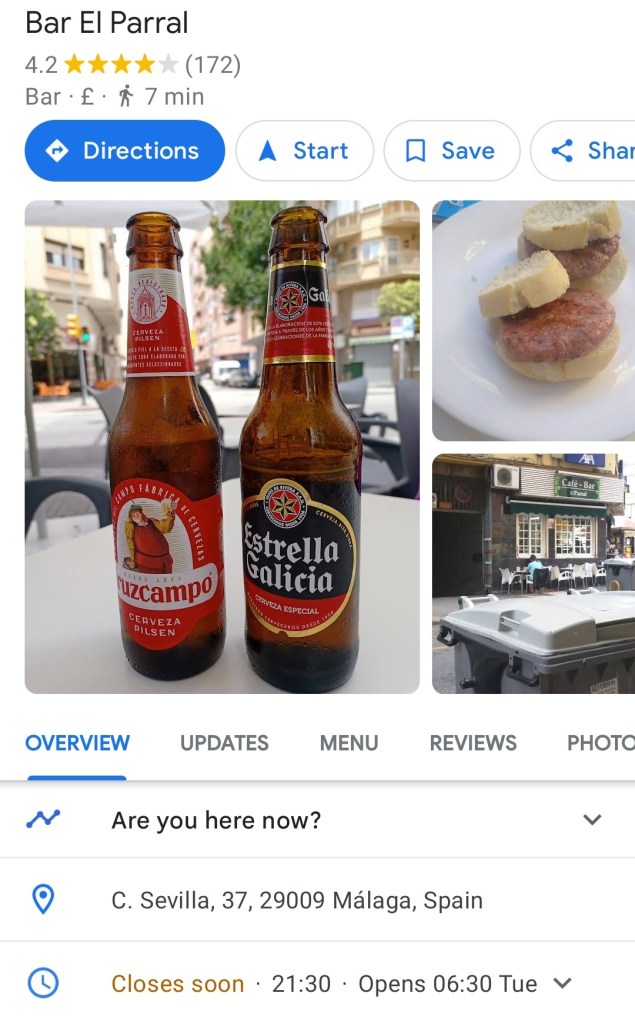Expand the opening hours row
Viewport: 635px width, 1023px height.
pyautogui.click(x=562, y=983)
